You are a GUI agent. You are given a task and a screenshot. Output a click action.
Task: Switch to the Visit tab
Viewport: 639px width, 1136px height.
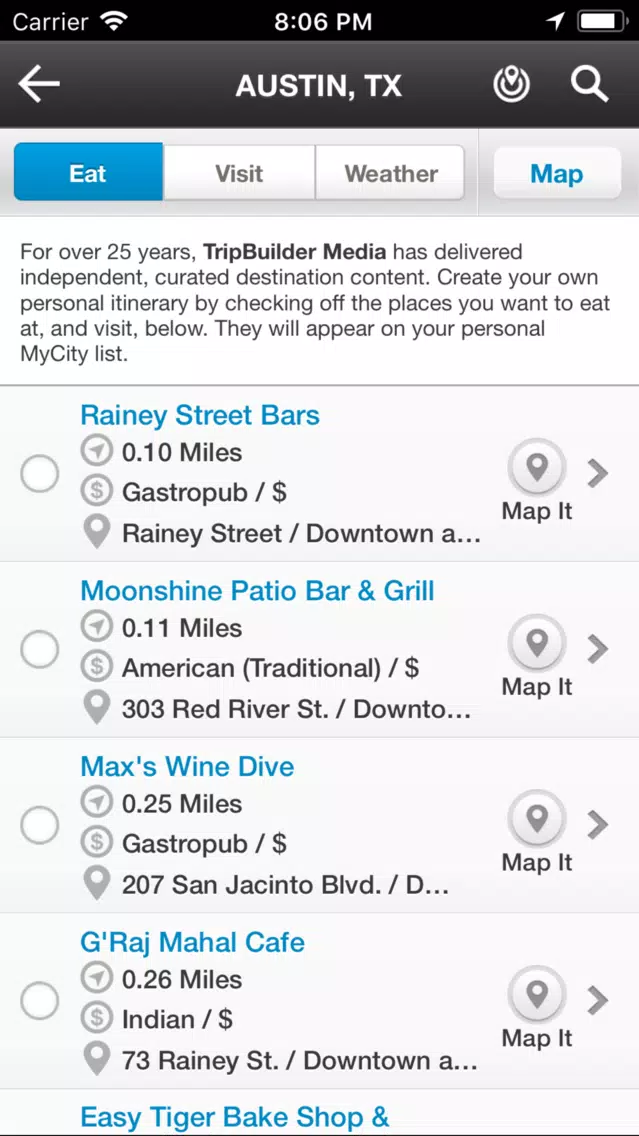pos(239,173)
